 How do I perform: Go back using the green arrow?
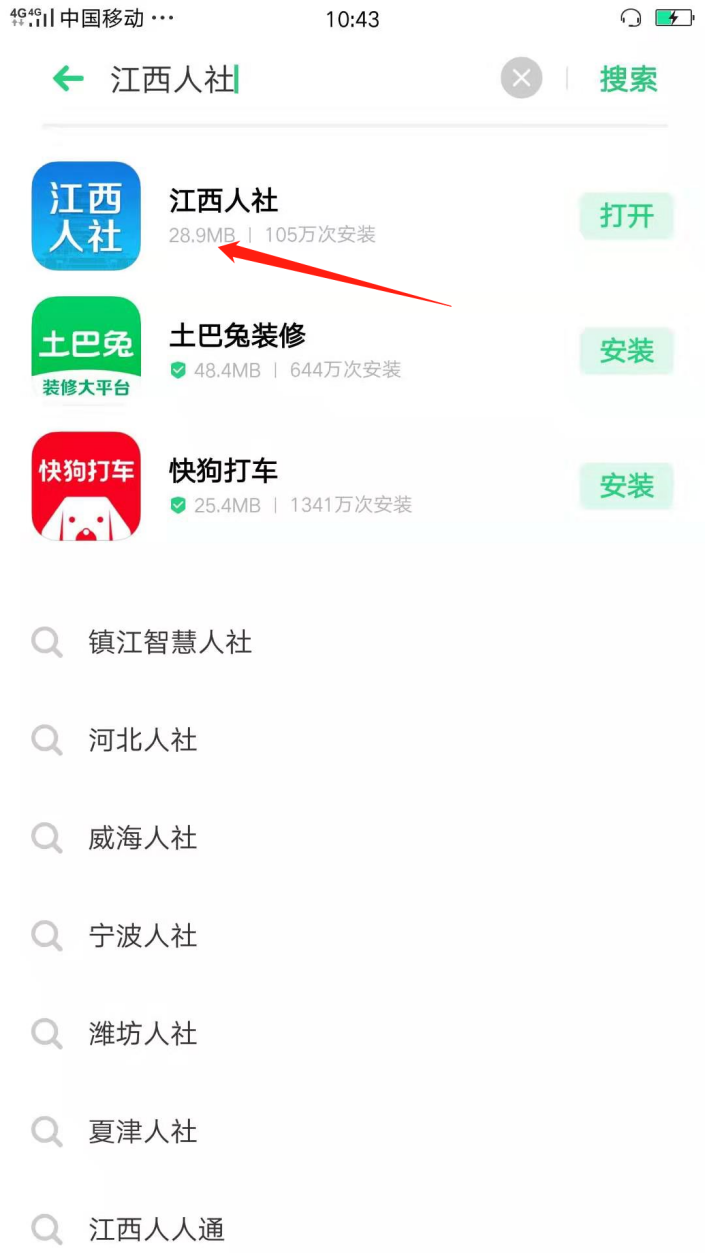tap(68, 78)
